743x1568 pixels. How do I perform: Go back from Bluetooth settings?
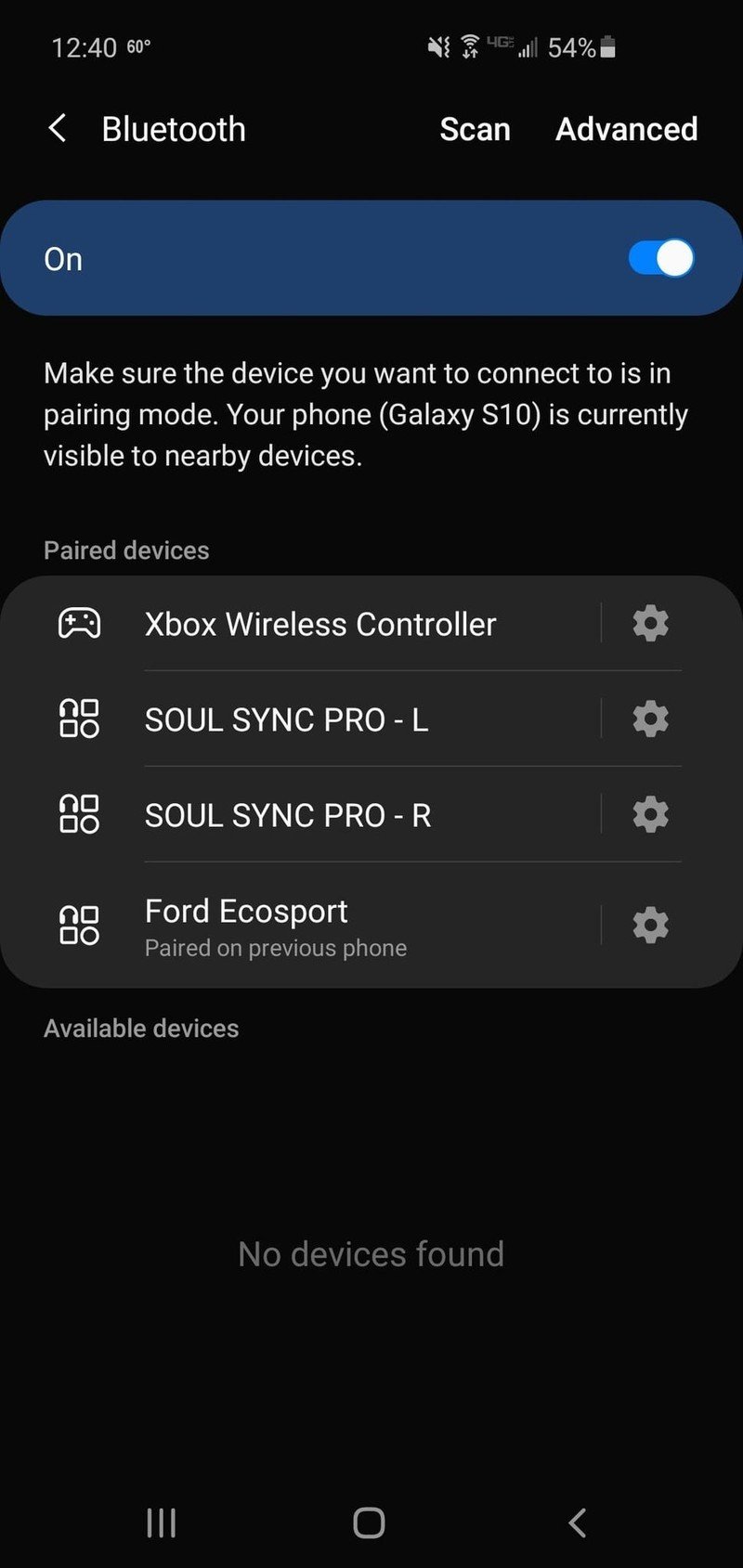click(x=58, y=128)
